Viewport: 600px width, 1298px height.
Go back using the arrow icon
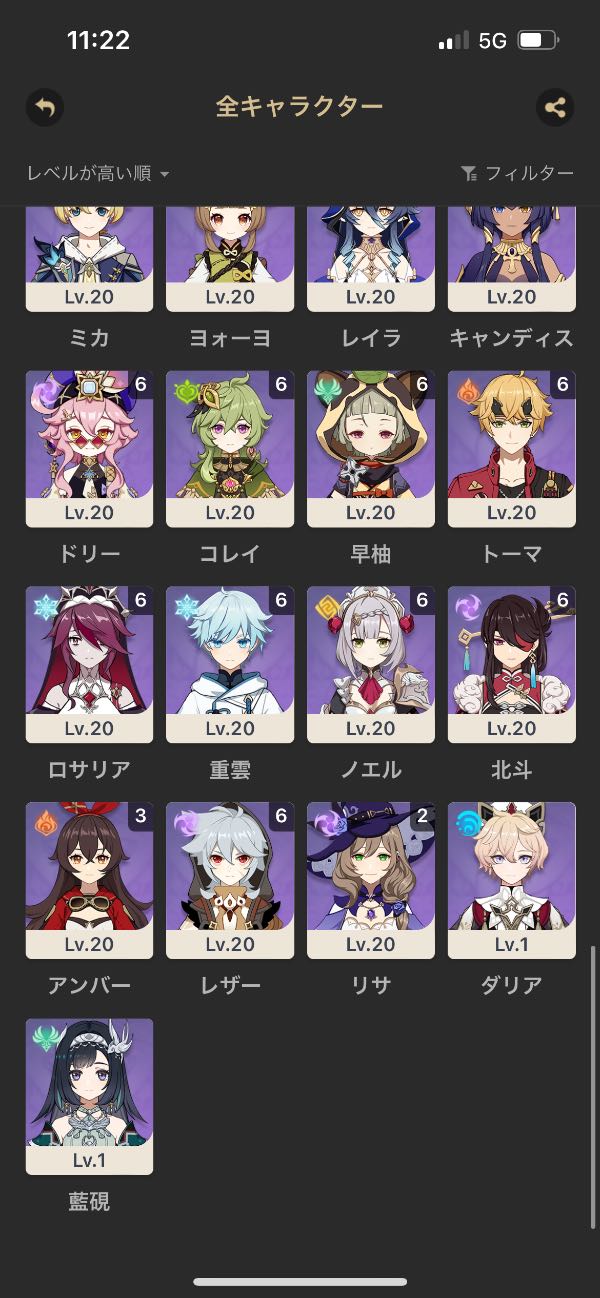45,107
